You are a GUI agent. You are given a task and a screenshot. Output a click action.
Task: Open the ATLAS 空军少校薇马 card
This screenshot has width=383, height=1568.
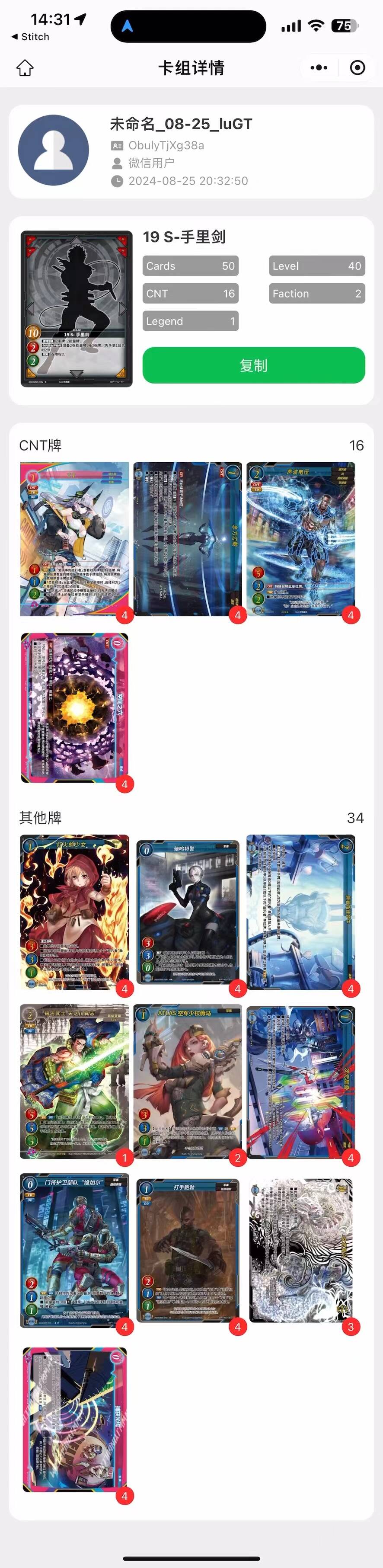187,1081
